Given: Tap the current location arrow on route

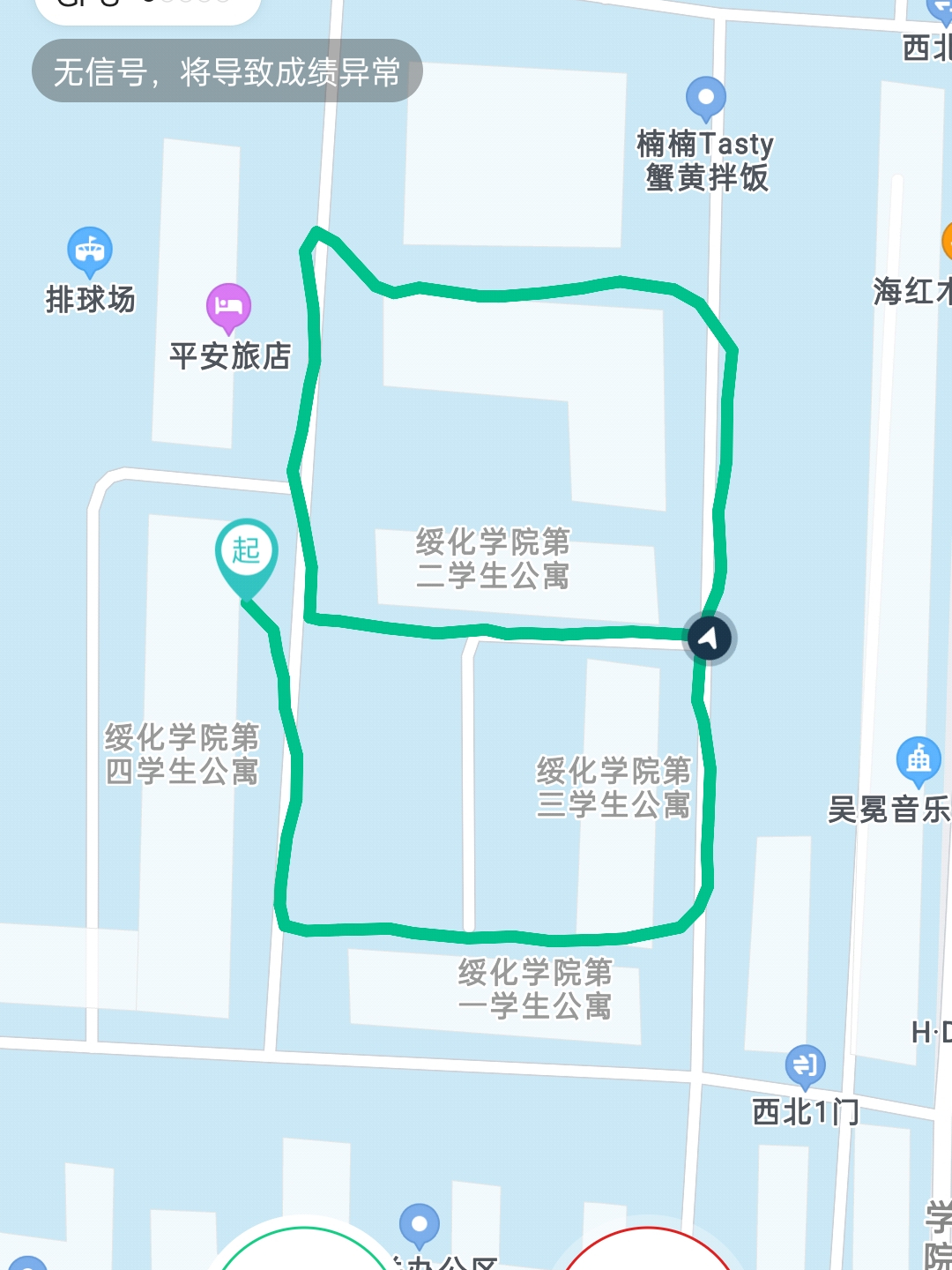Looking at the screenshot, I should coord(709,637).
